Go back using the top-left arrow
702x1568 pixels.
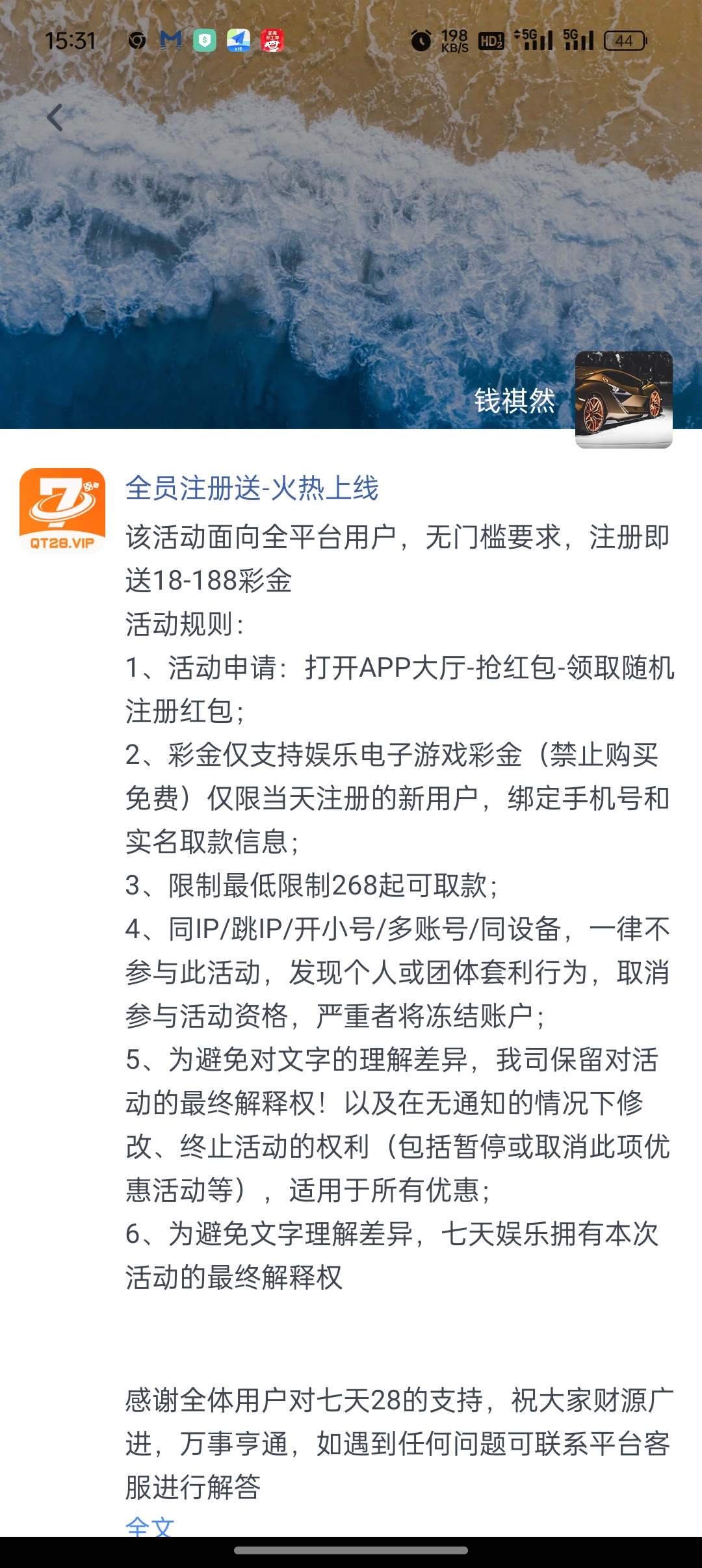click(x=55, y=118)
